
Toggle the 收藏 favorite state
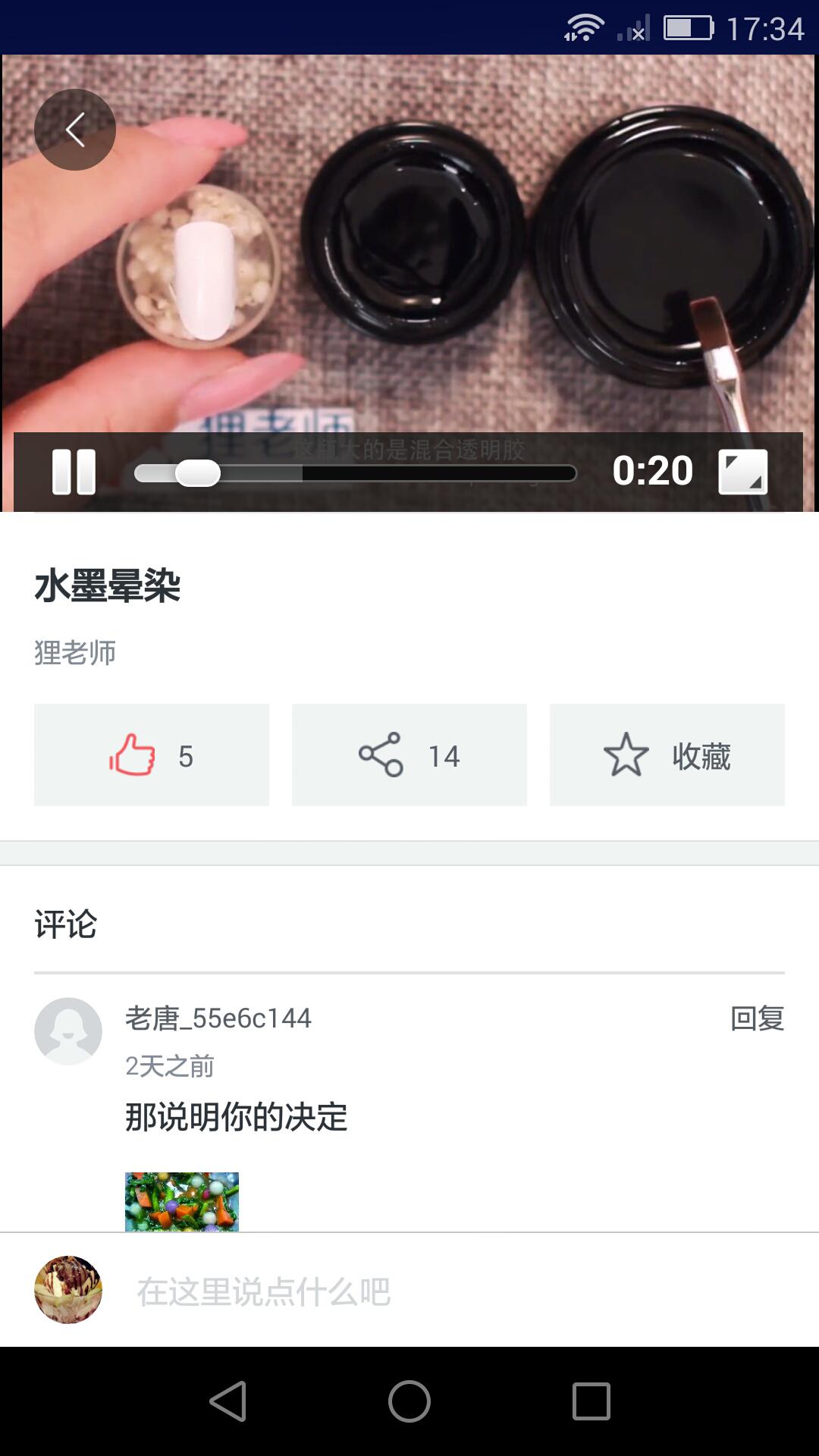tap(667, 755)
